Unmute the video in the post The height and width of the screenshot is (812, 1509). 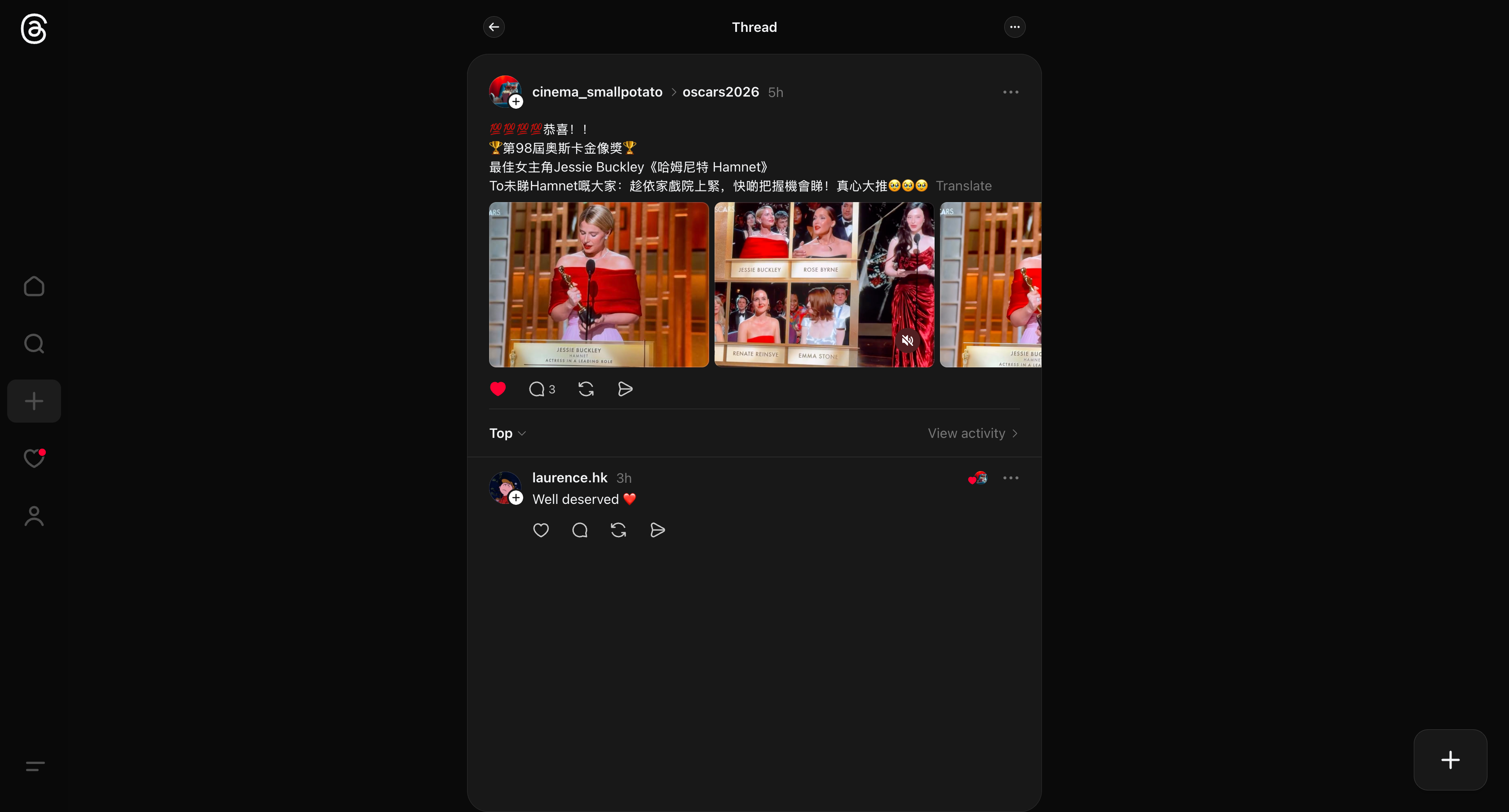click(907, 340)
